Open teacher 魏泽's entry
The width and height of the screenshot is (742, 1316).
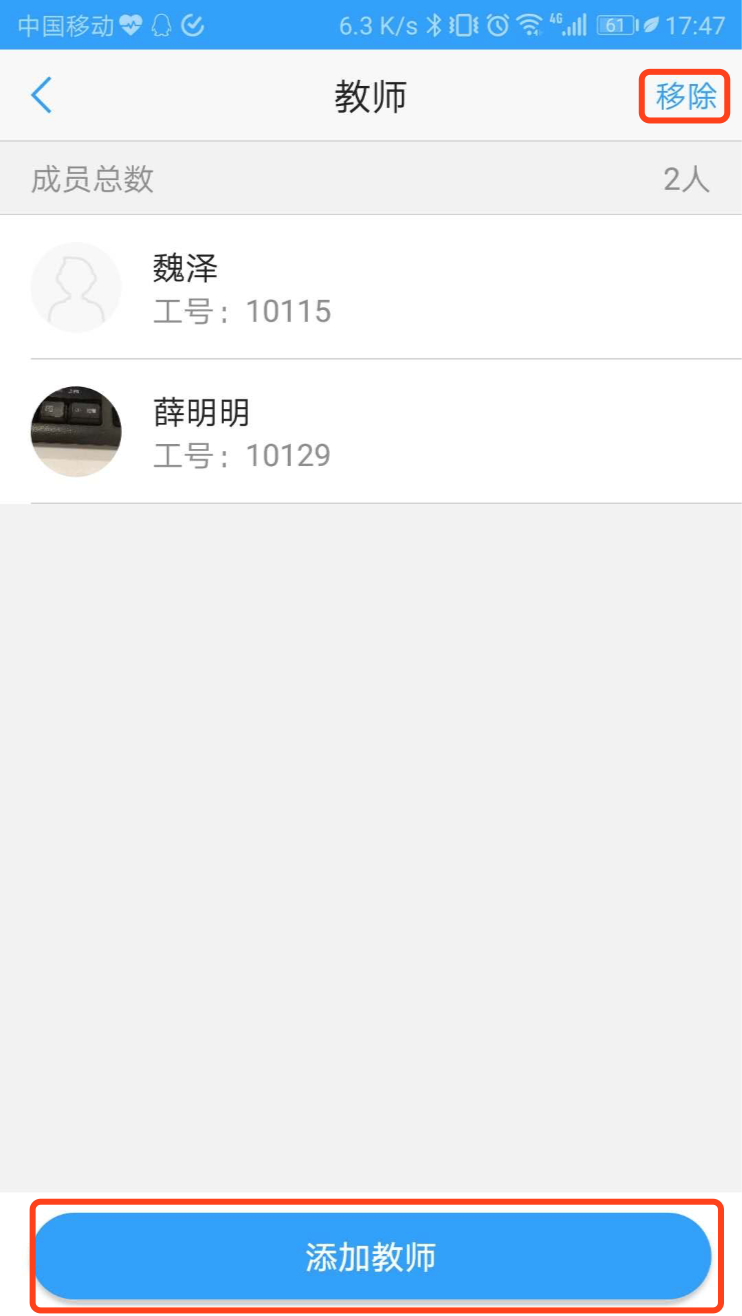(370, 288)
